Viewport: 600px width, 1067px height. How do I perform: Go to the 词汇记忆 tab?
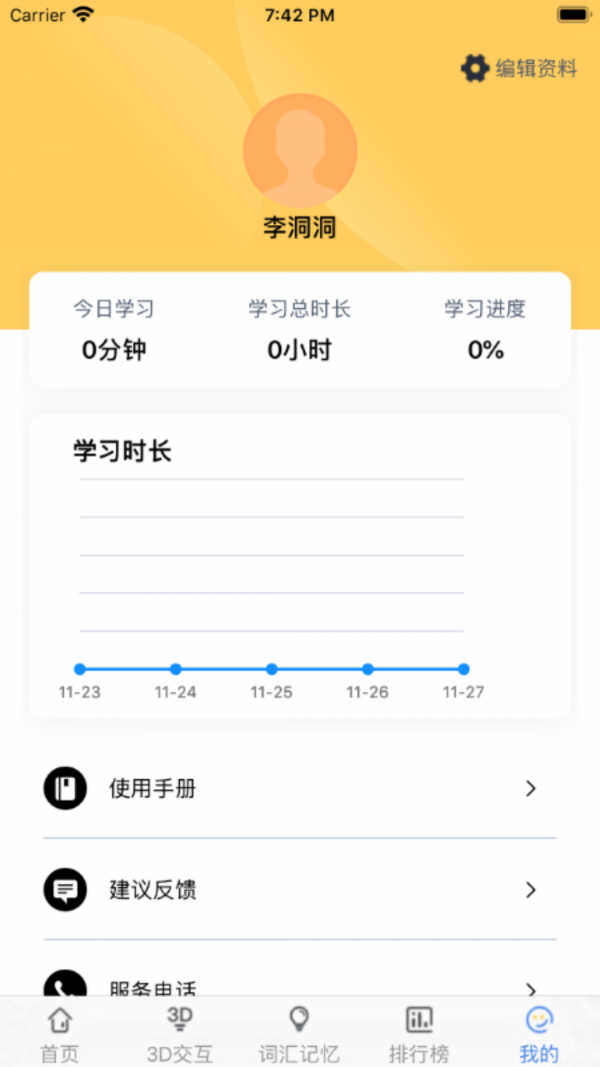point(299,1034)
